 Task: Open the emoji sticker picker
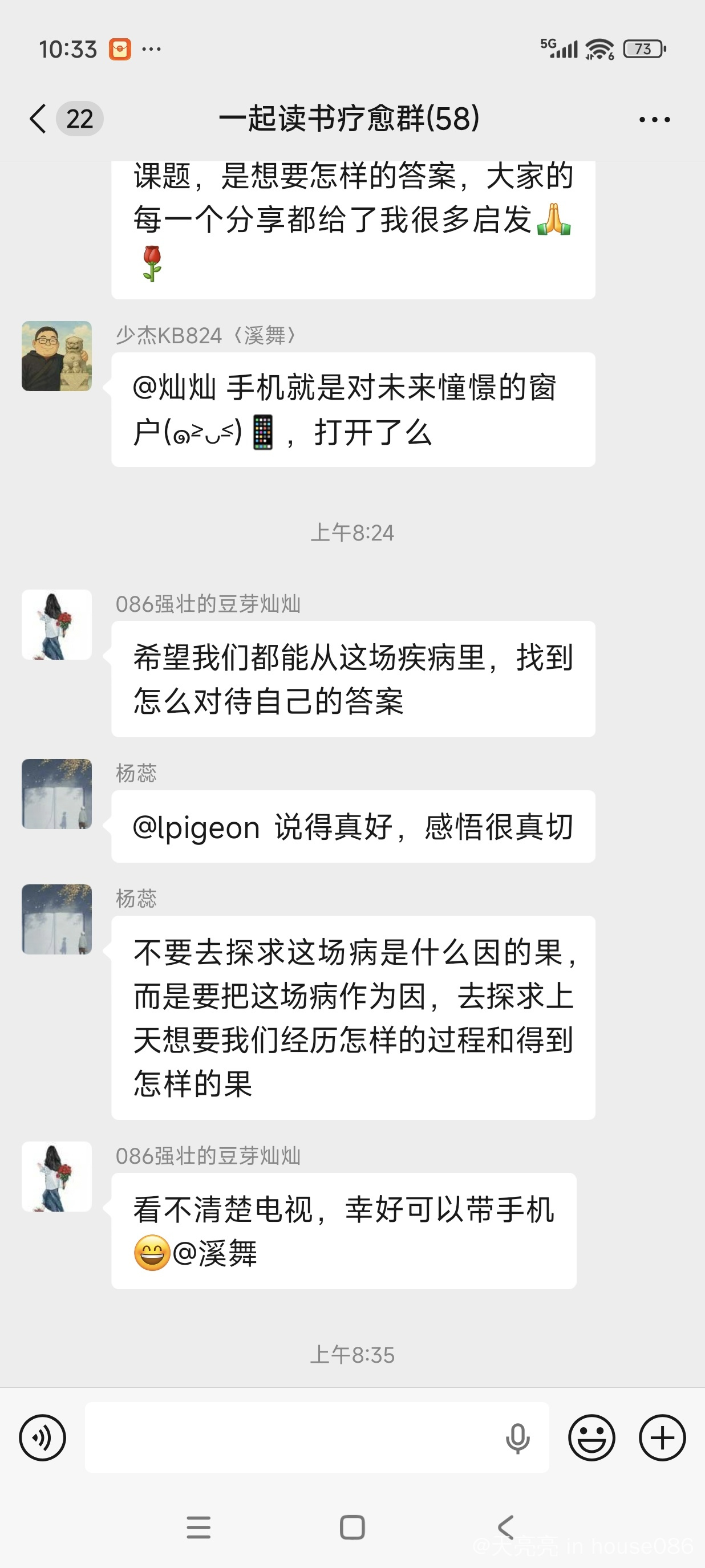click(591, 1438)
